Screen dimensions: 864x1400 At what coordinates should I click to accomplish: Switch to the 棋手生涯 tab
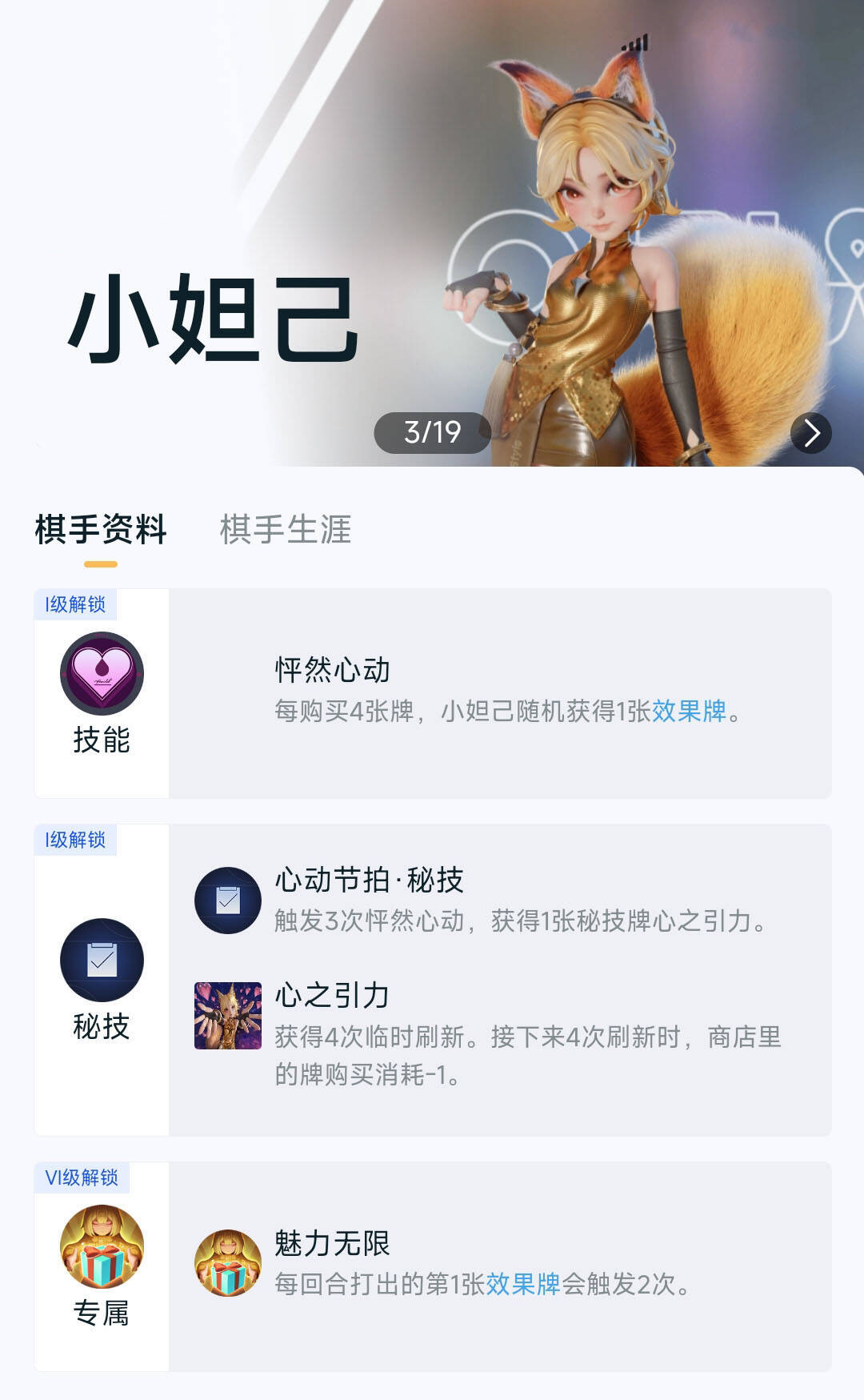[x=286, y=530]
